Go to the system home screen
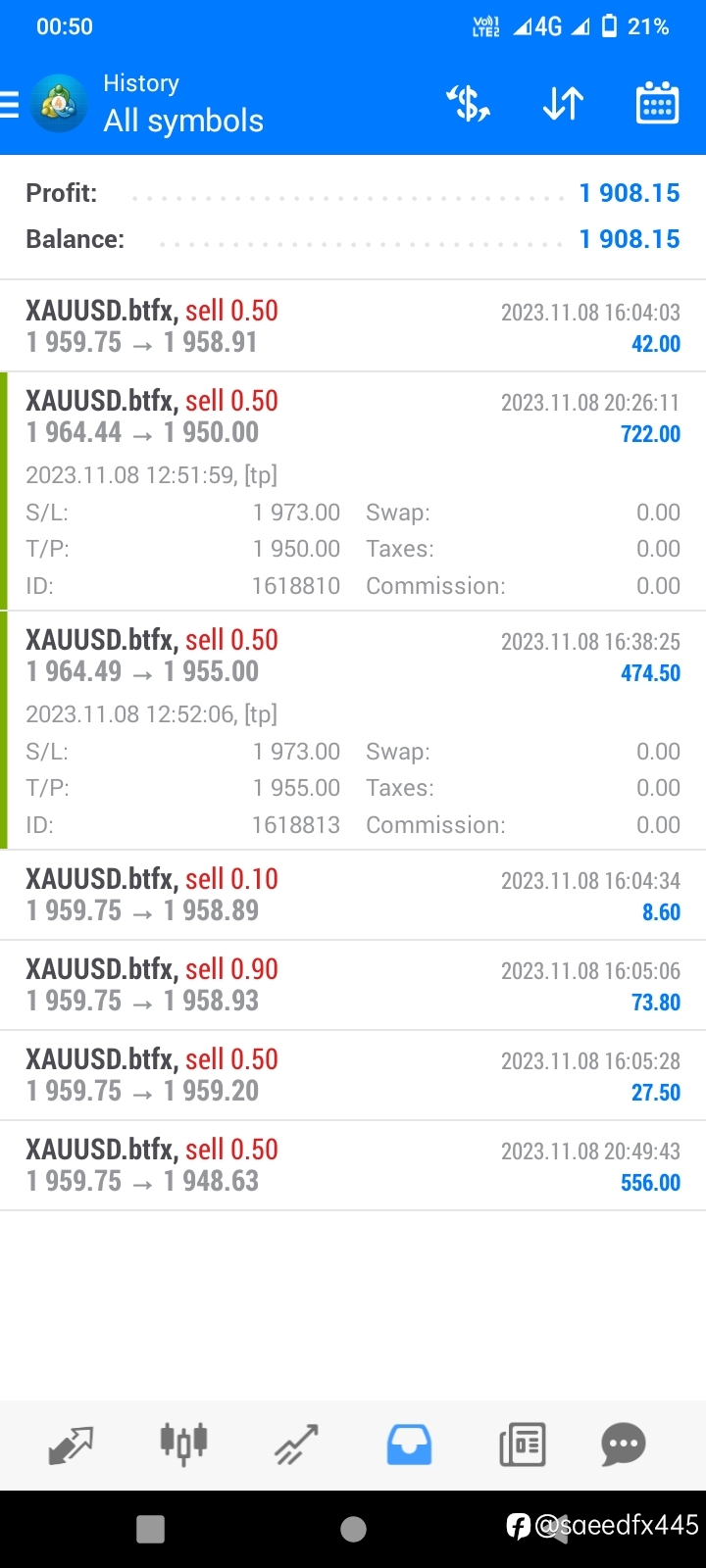Viewport: 706px width, 1568px height. click(x=353, y=1529)
